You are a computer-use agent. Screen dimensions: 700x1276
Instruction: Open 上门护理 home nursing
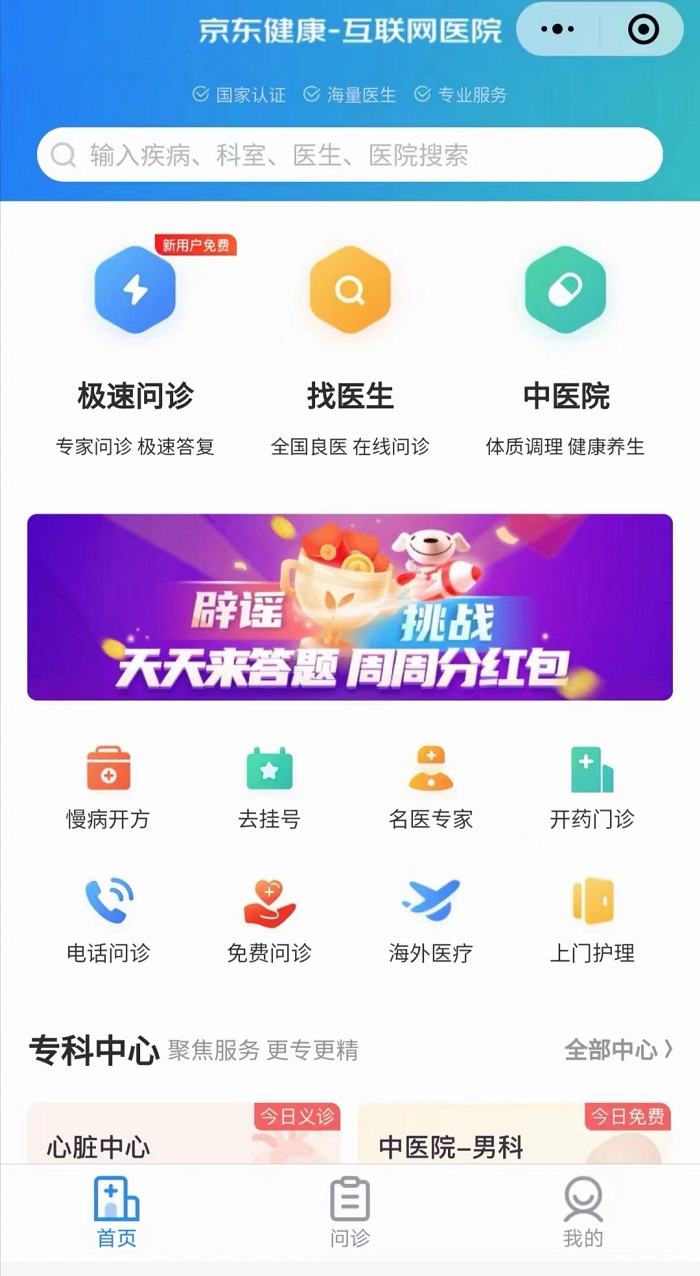(x=592, y=920)
